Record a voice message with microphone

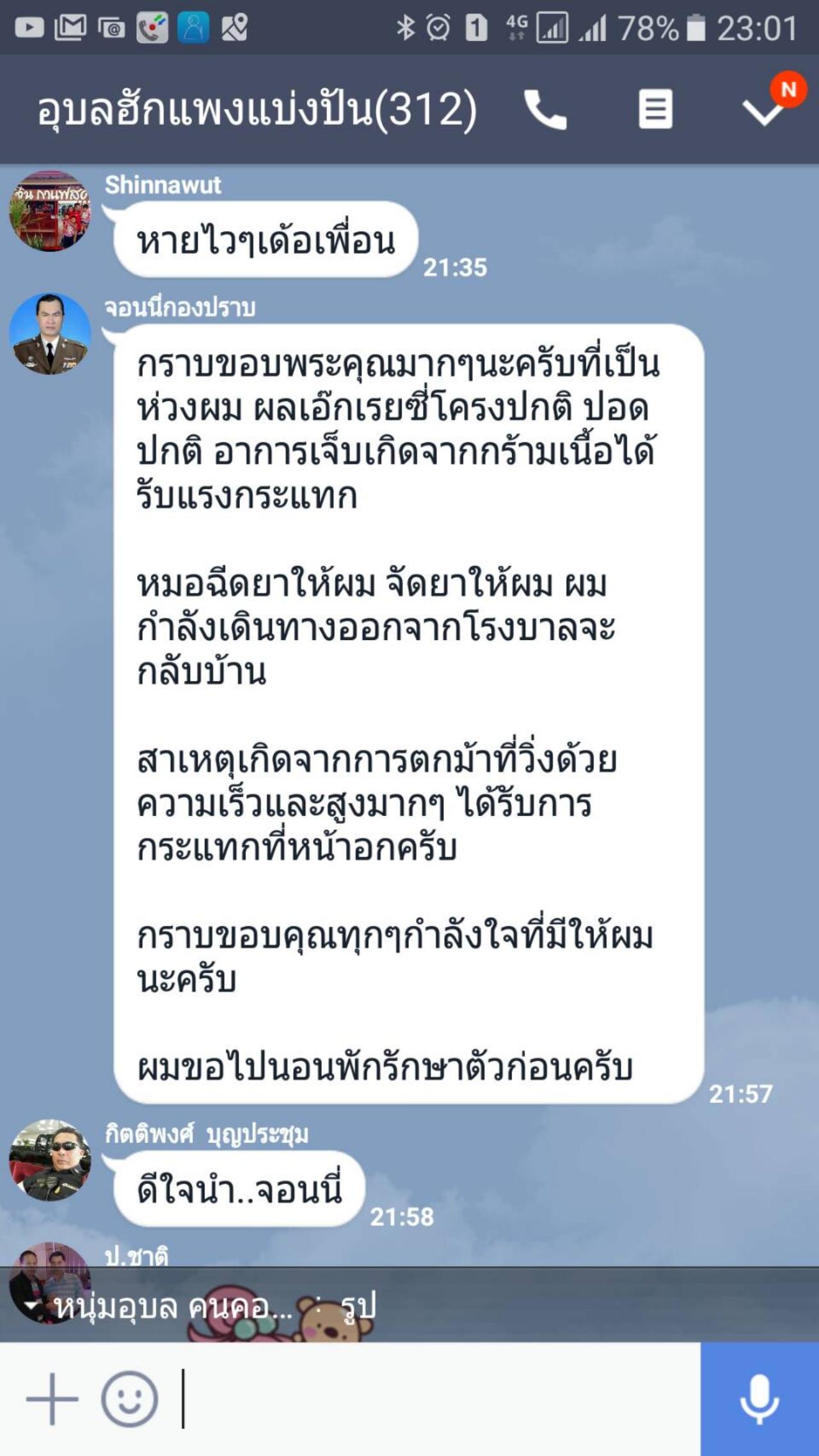[x=759, y=1399]
